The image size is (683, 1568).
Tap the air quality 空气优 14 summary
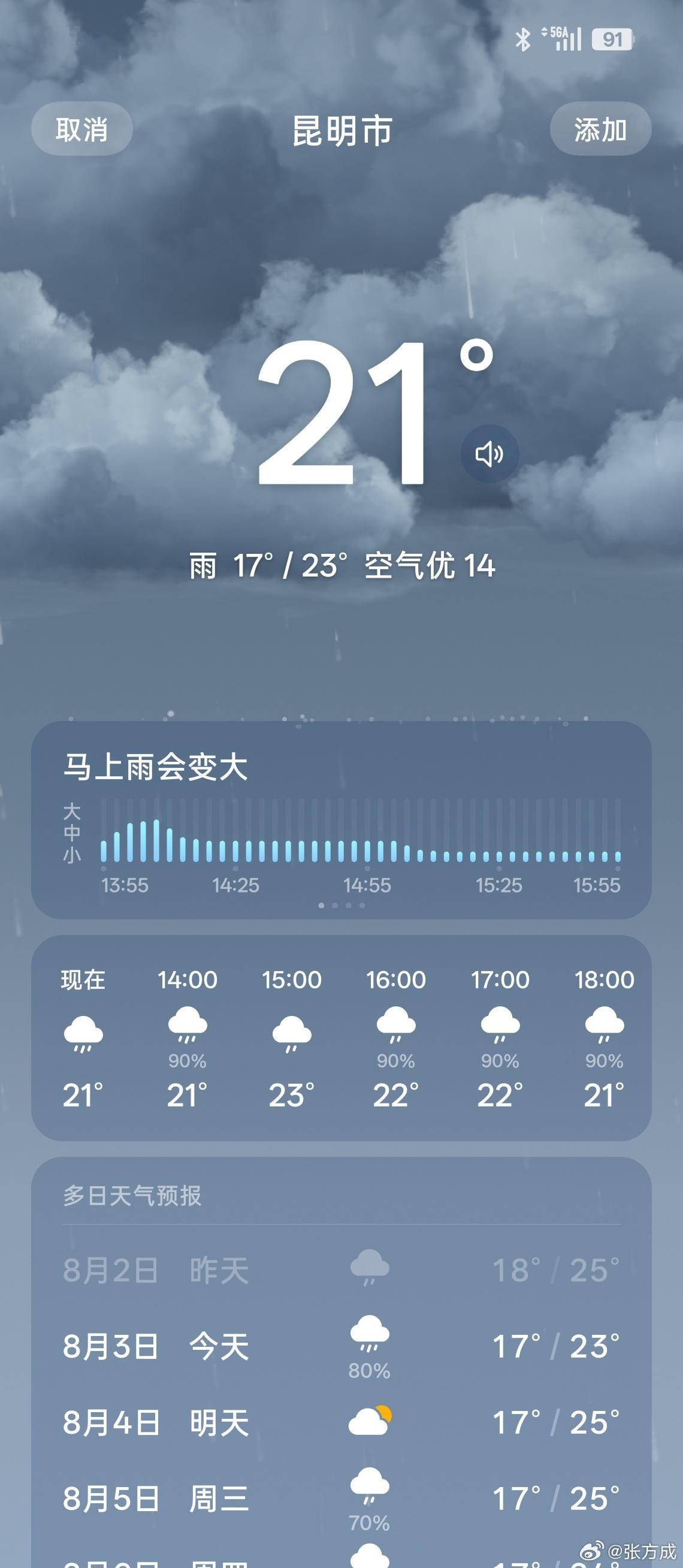pyautogui.click(x=430, y=565)
